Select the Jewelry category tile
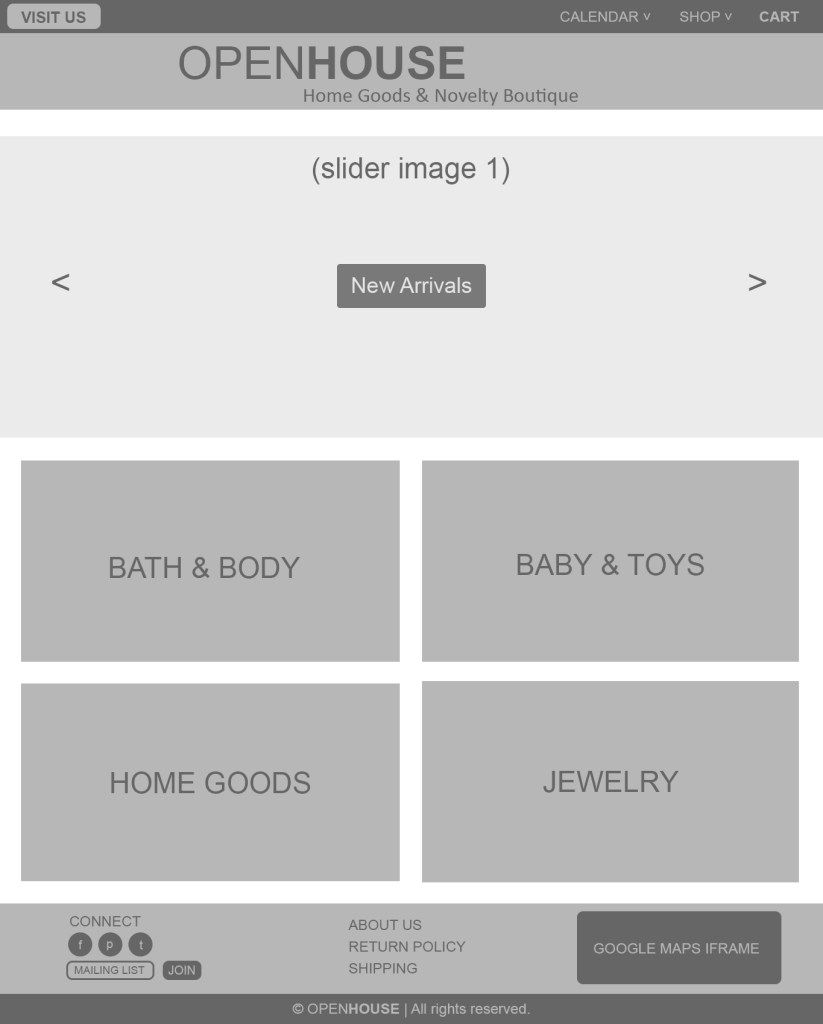The image size is (823, 1024). [x=610, y=782]
